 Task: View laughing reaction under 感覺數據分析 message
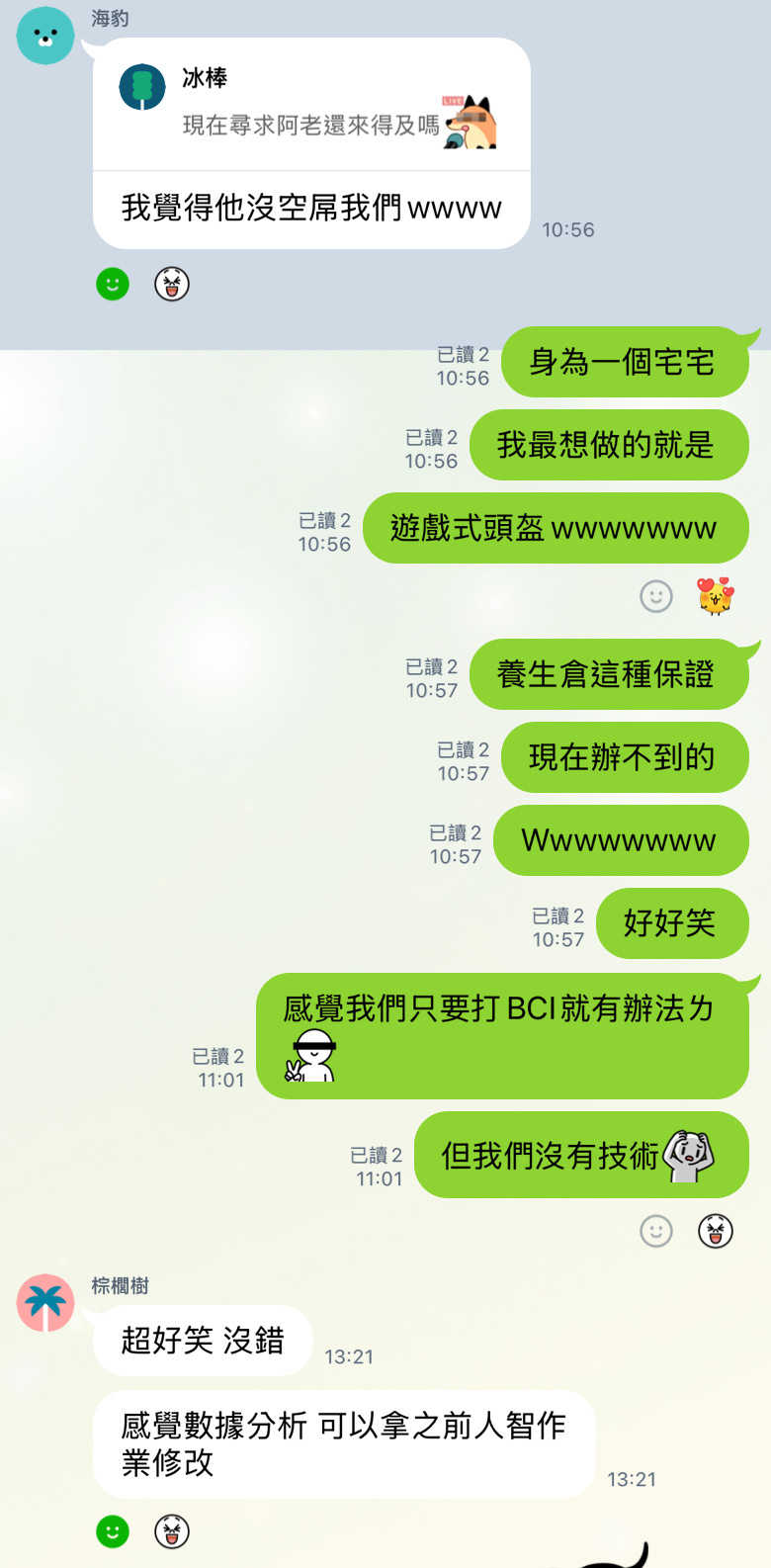pos(172,1531)
